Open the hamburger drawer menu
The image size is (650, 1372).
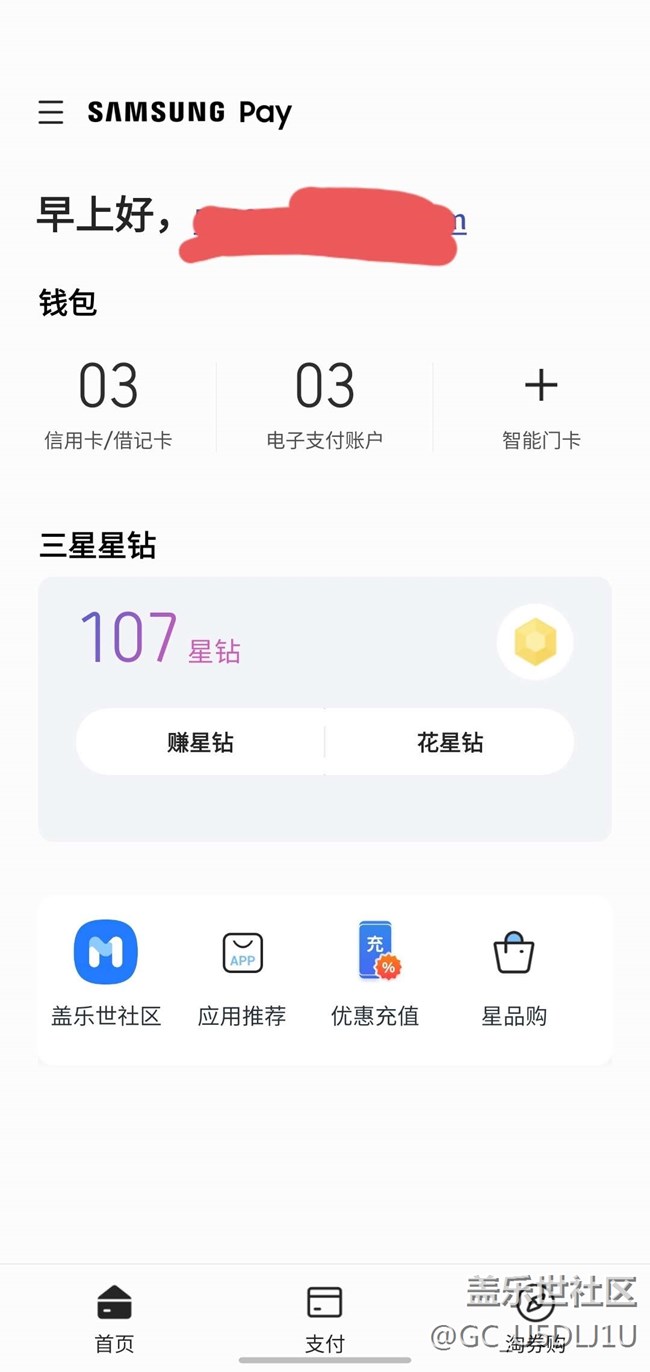pos(51,112)
